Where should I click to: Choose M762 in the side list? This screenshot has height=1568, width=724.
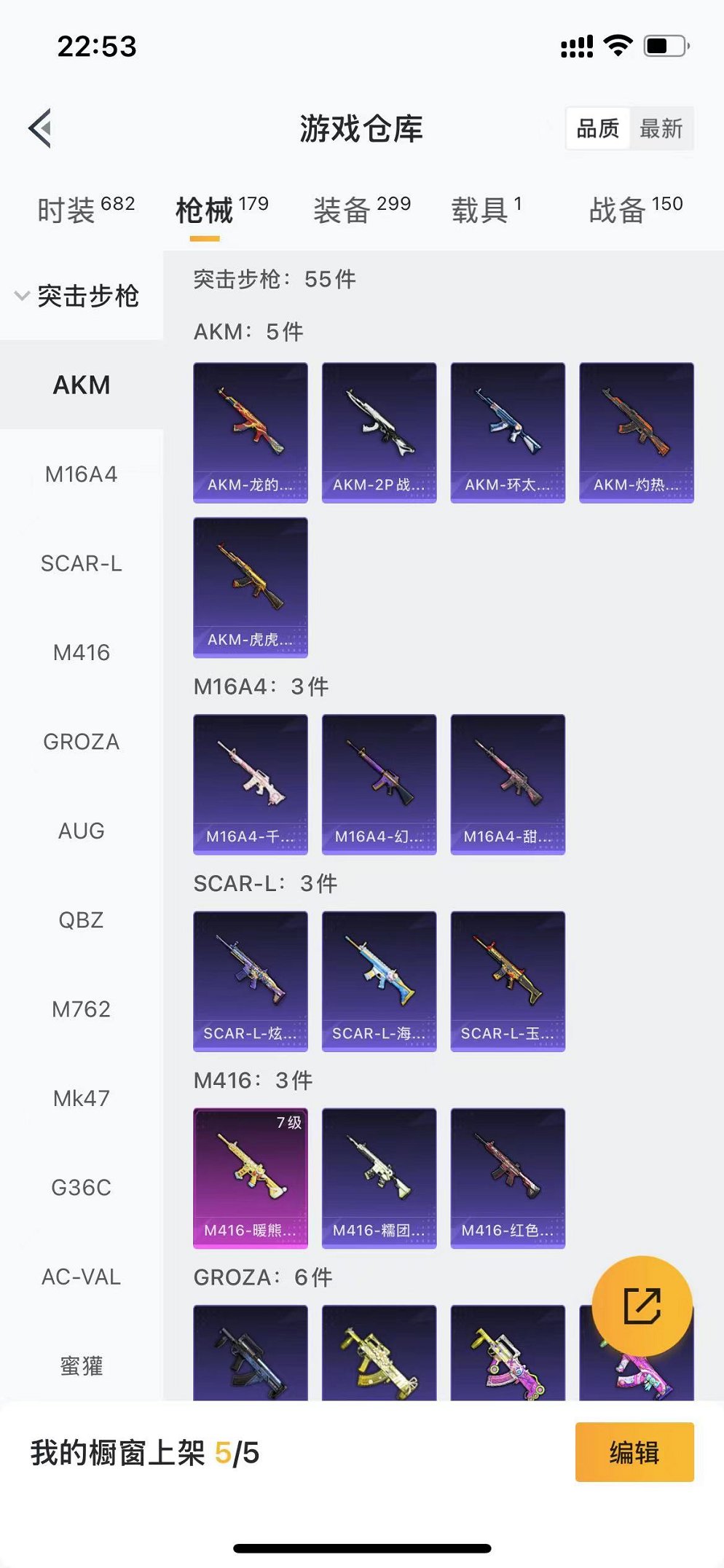click(81, 1009)
